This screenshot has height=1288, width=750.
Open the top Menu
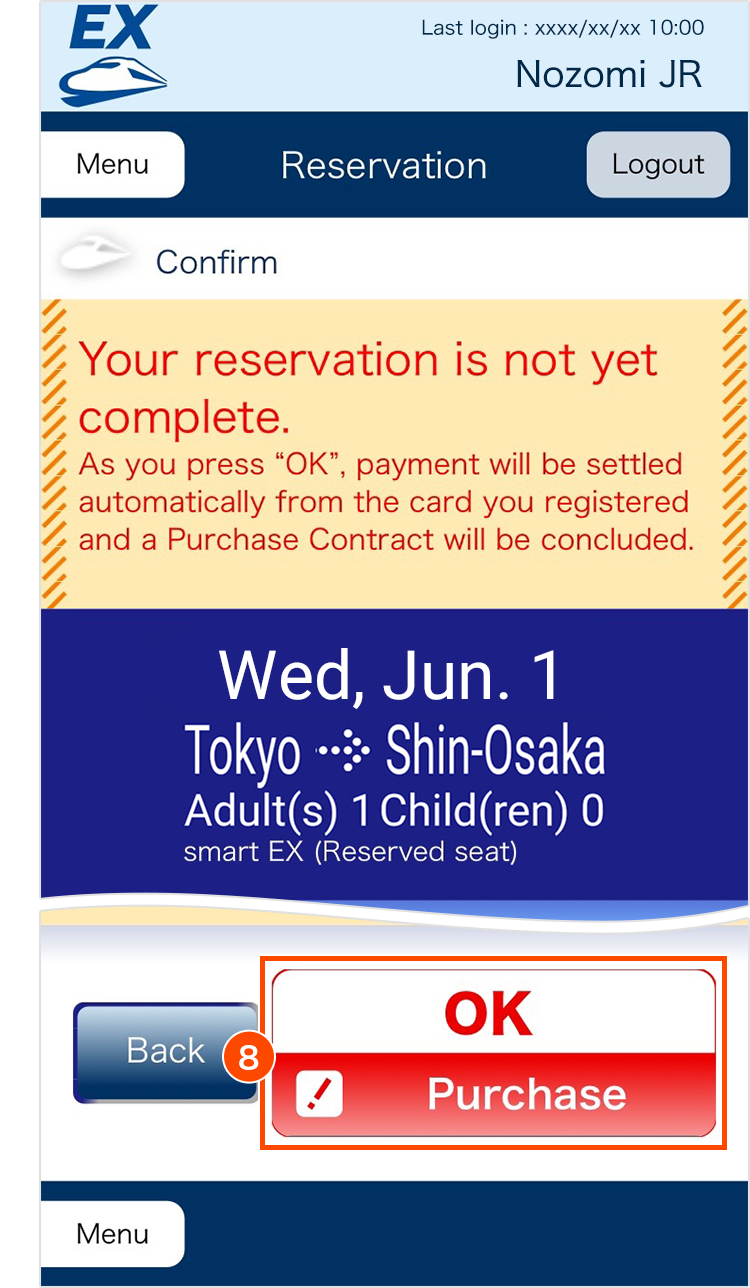(x=112, y=164)
